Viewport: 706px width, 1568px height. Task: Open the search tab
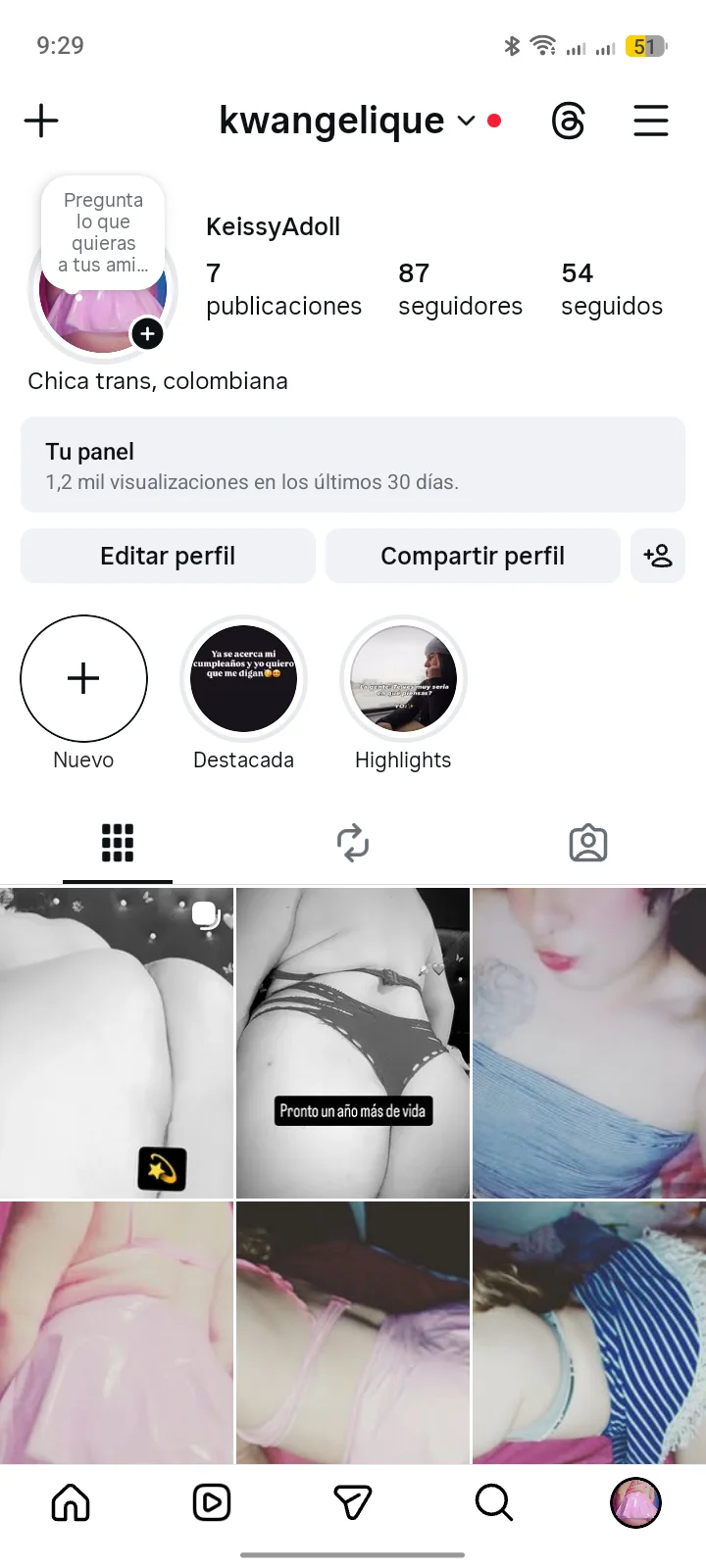(494, 1502)
